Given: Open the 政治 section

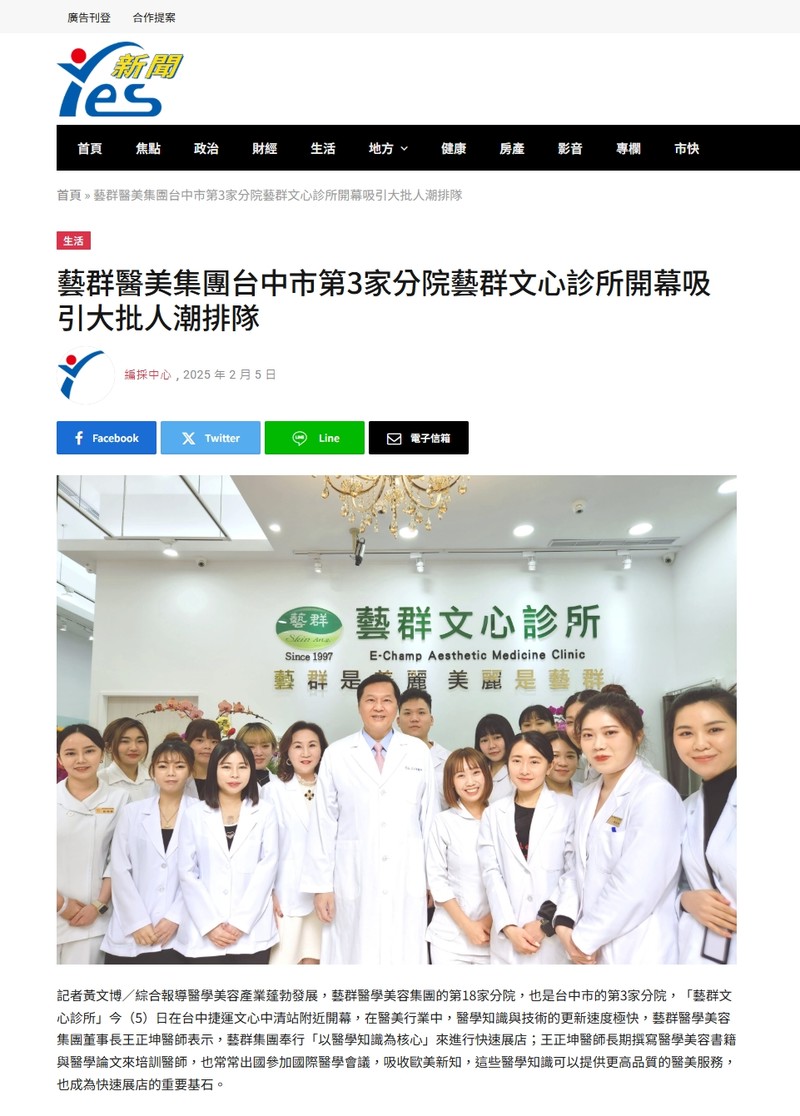Looking at the screenshot, I should coord(206,148).
